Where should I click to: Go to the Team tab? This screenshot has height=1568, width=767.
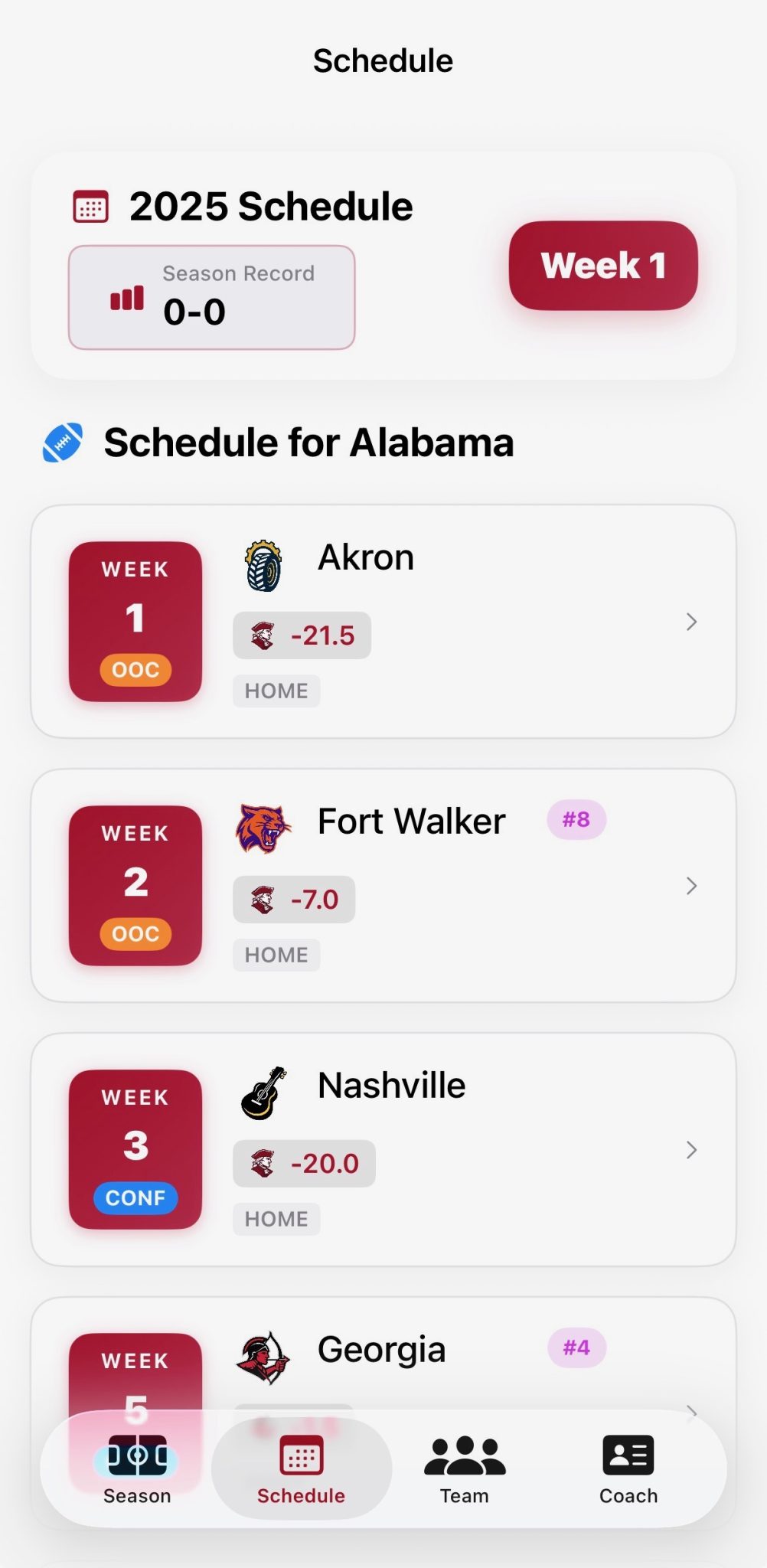465,1469
